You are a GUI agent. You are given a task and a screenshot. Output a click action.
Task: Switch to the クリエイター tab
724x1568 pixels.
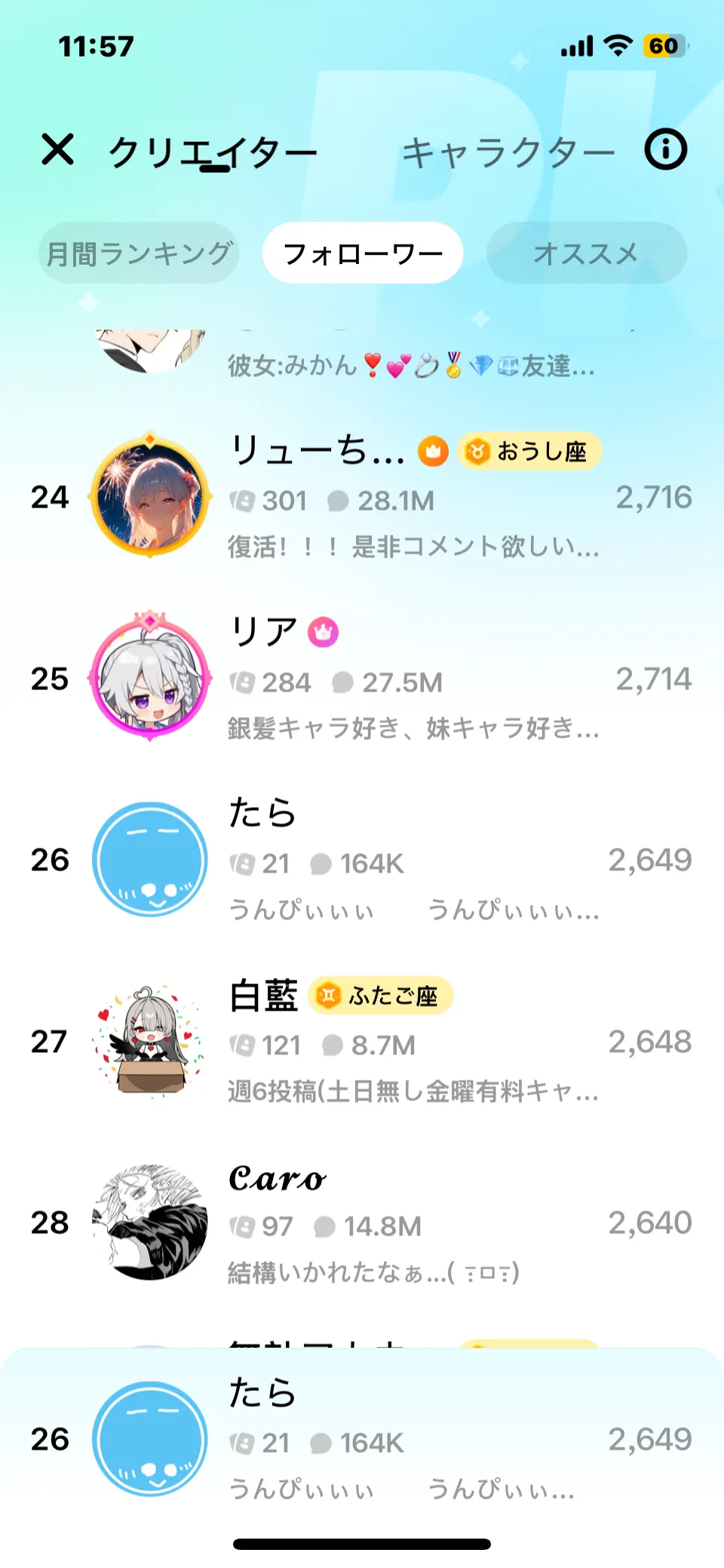[213, 152]
